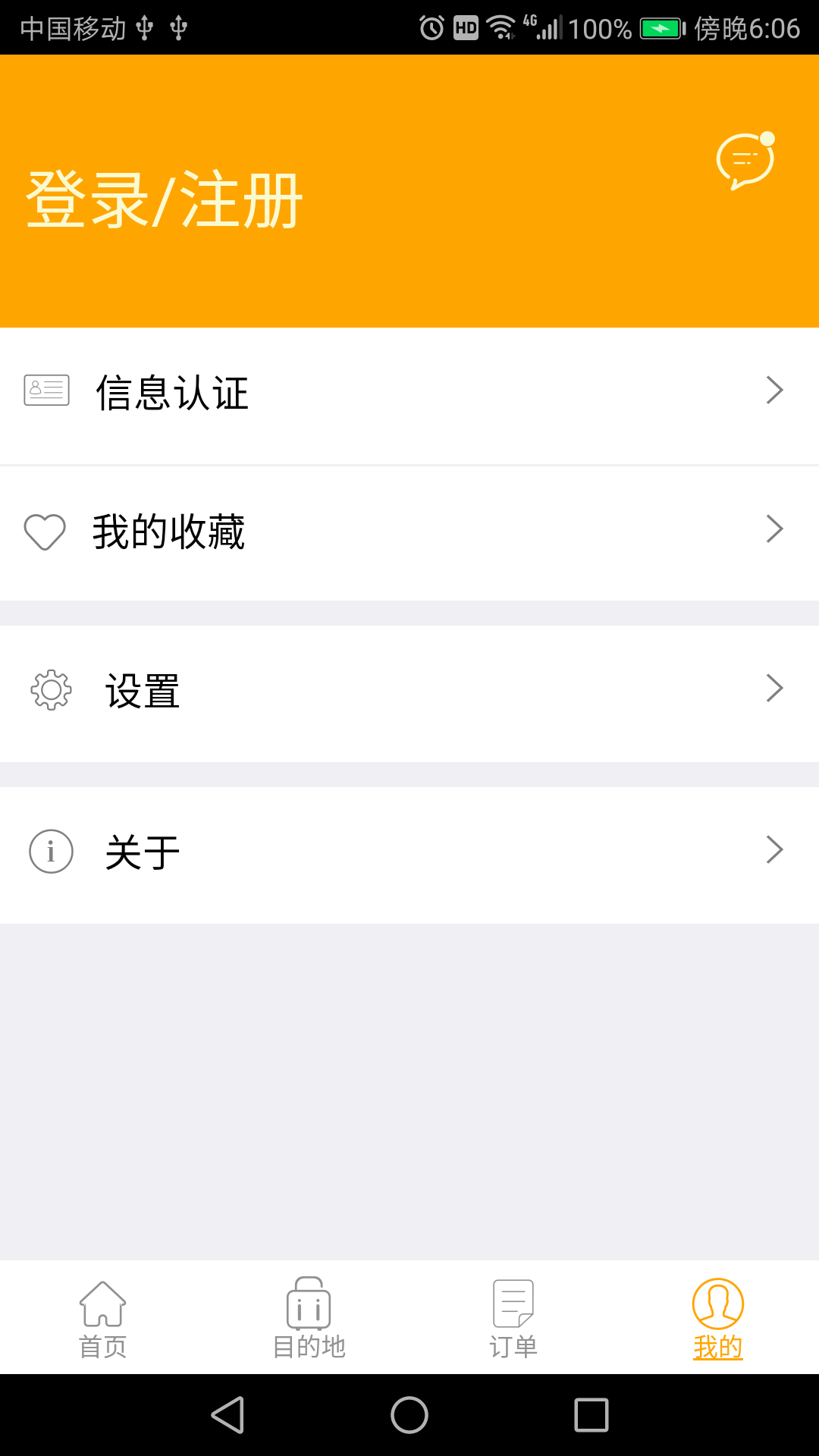Expand the 关于 row chevron

pos(774,849)
